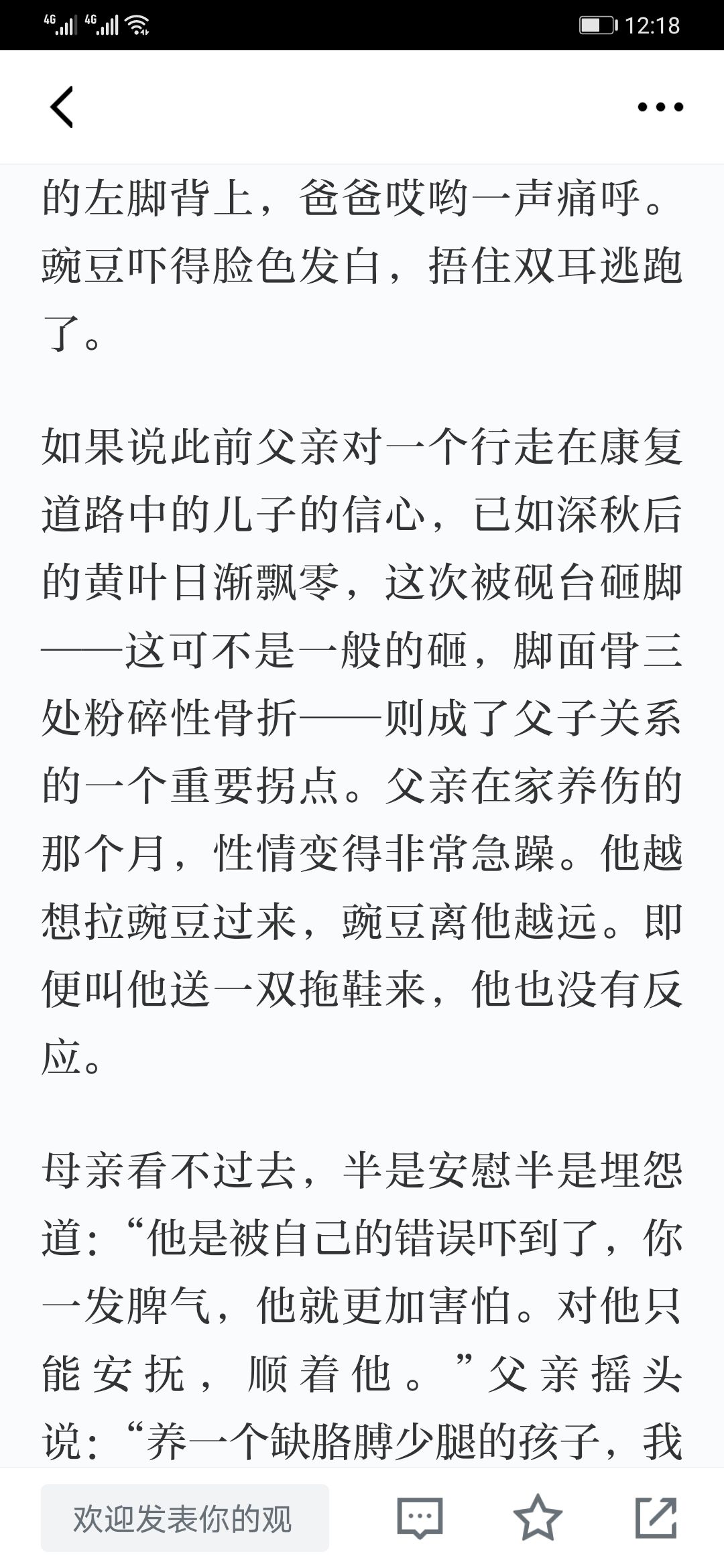Open the three-dot overflow menu
This screenshot has width=724, height=1568.
tap(660, 107)
